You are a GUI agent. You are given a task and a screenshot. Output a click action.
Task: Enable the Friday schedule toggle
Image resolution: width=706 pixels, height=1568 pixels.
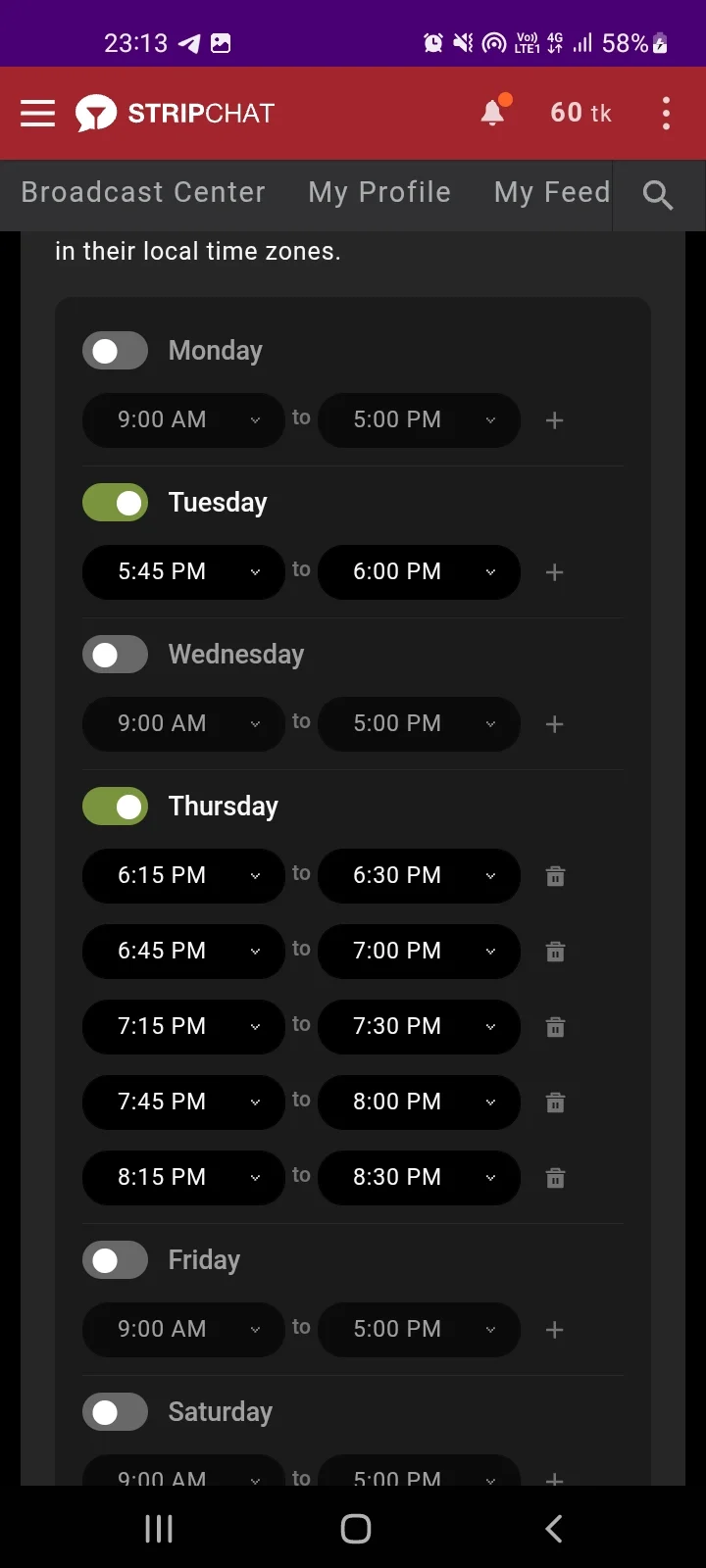click(116, 1260)
